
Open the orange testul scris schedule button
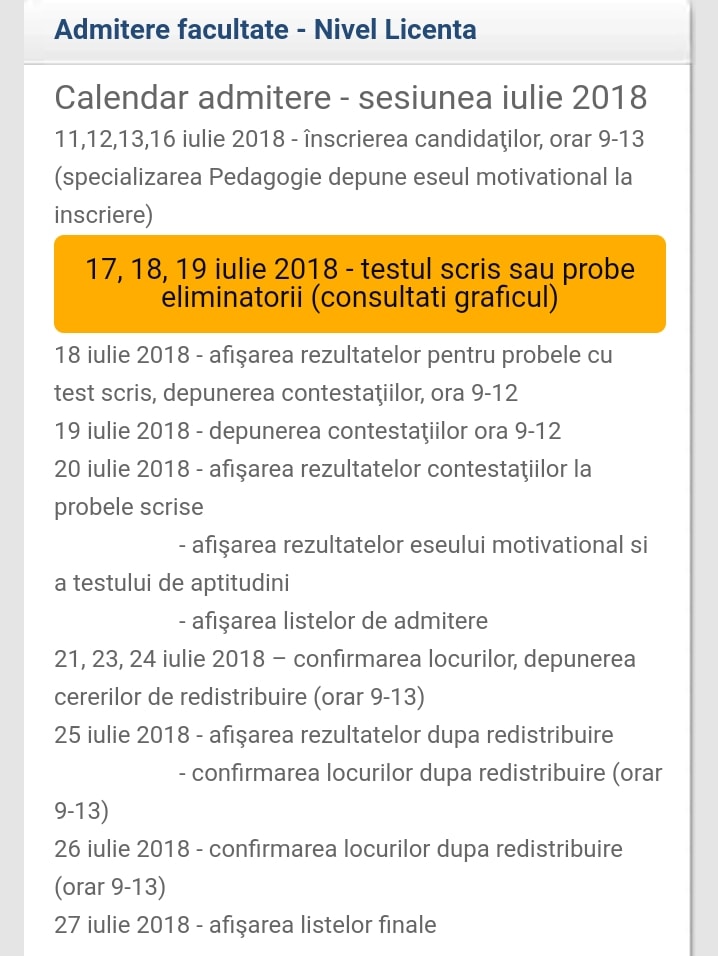[360, 284]
